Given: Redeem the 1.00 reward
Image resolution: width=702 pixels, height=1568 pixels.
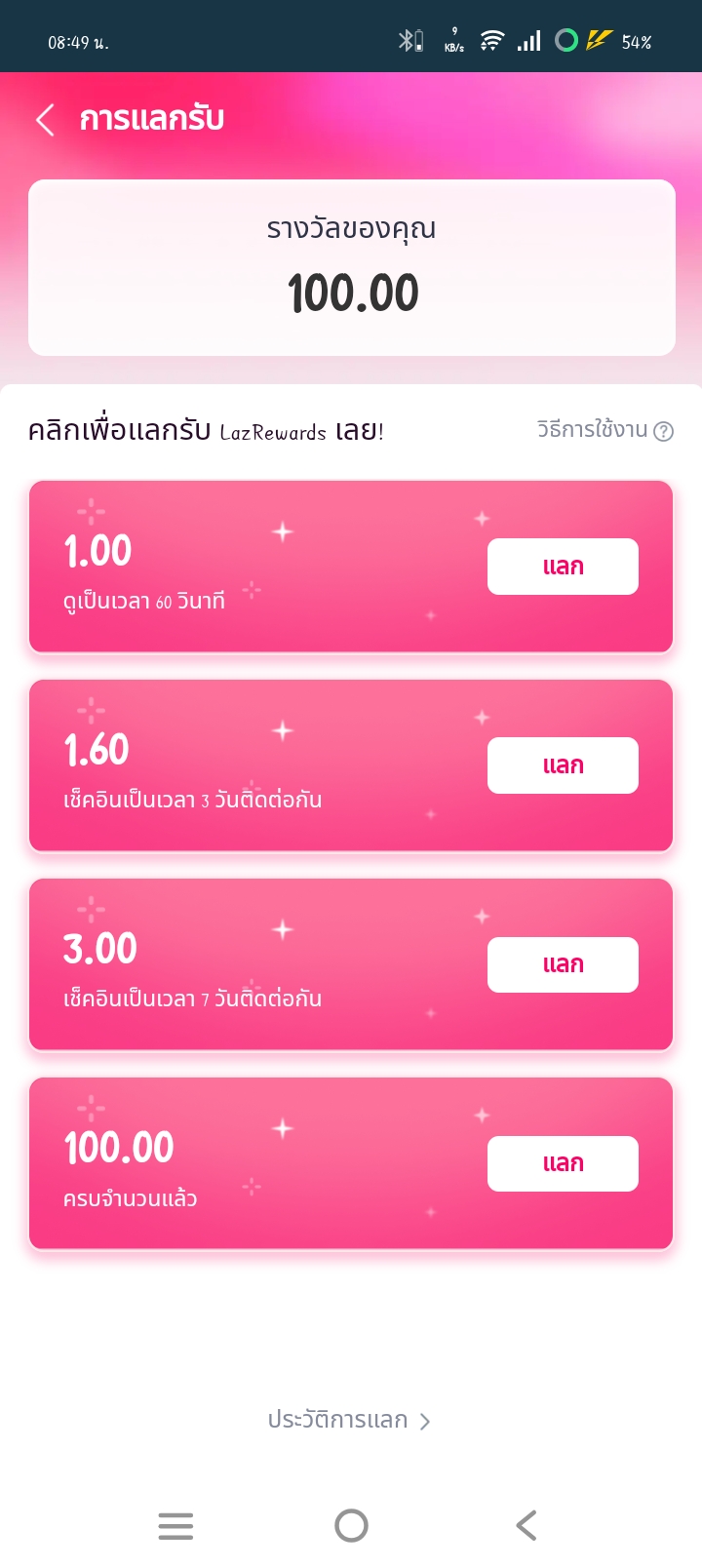Looking at the screenshot, I should point(563,567).
